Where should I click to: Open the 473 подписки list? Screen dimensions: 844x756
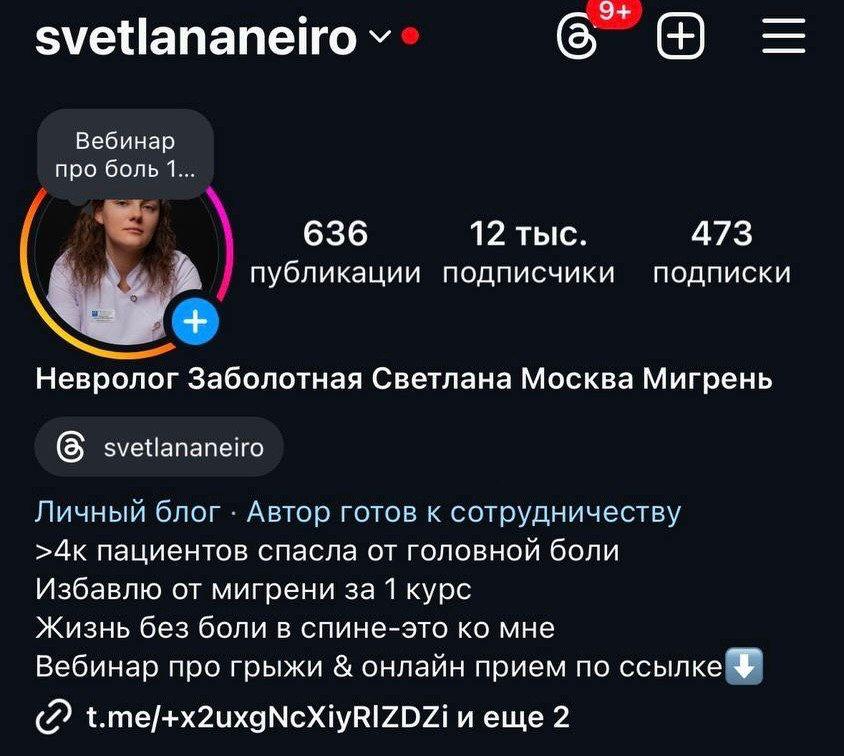point(721,252)
